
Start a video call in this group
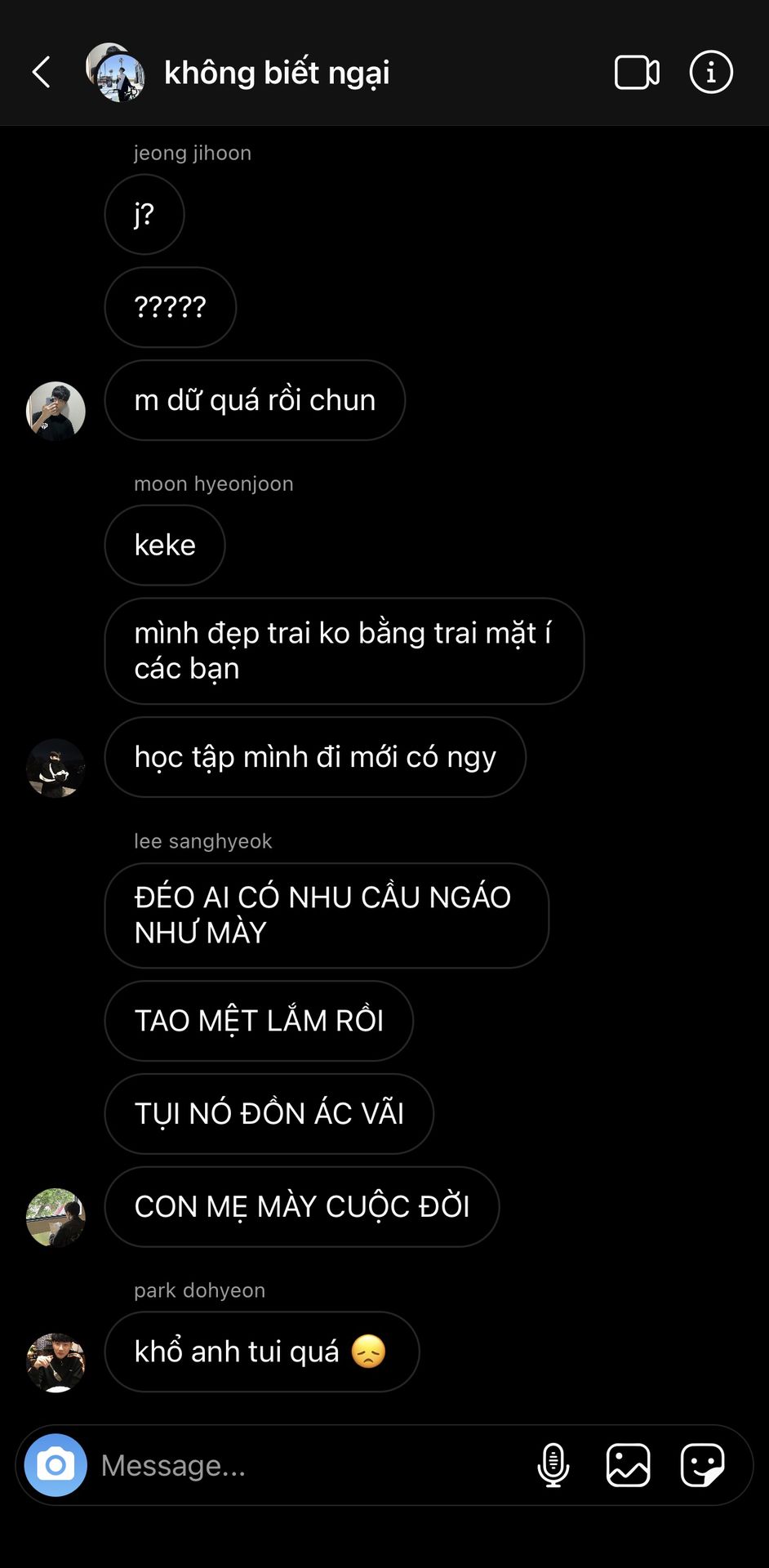pyautogui.click(x=637, y=73)
